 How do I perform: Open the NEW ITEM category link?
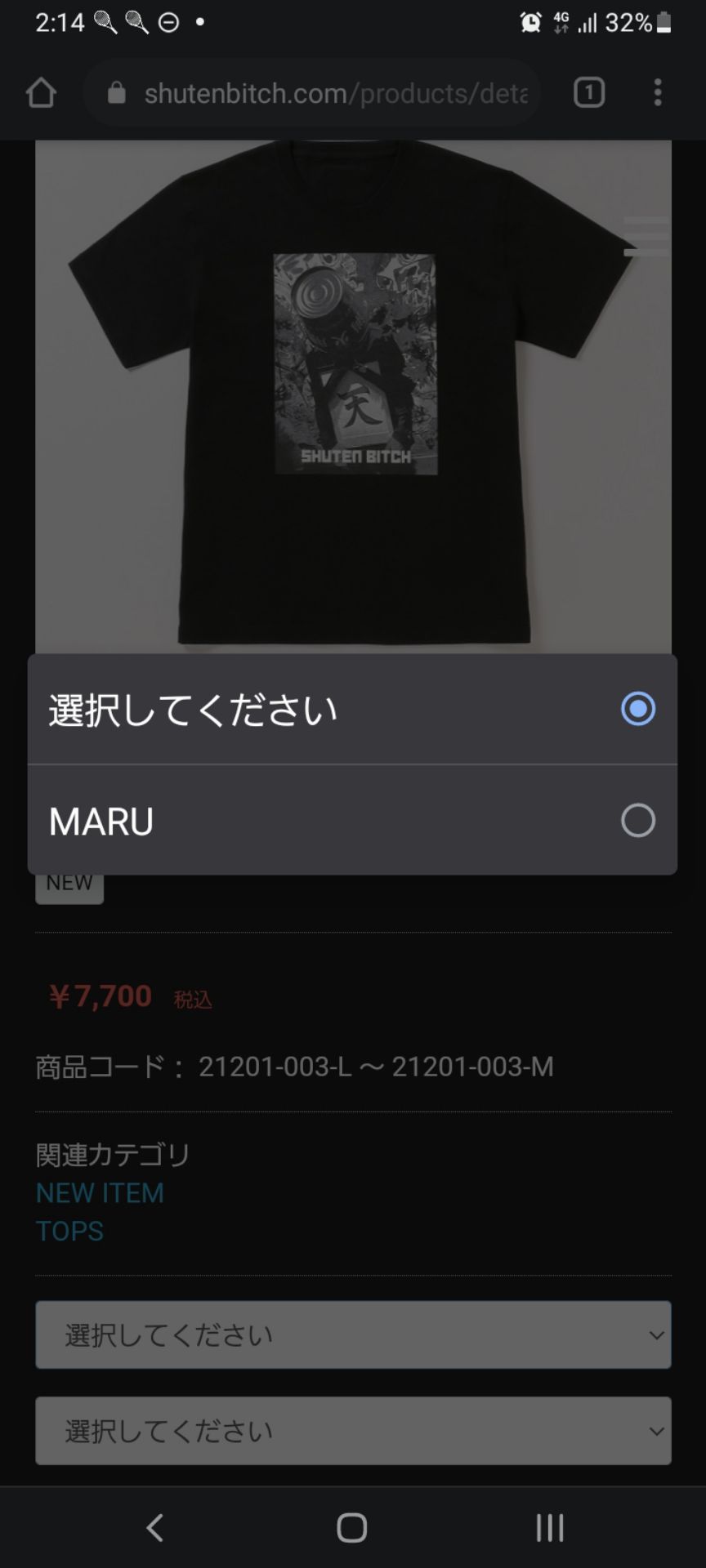click(99, 1193)
